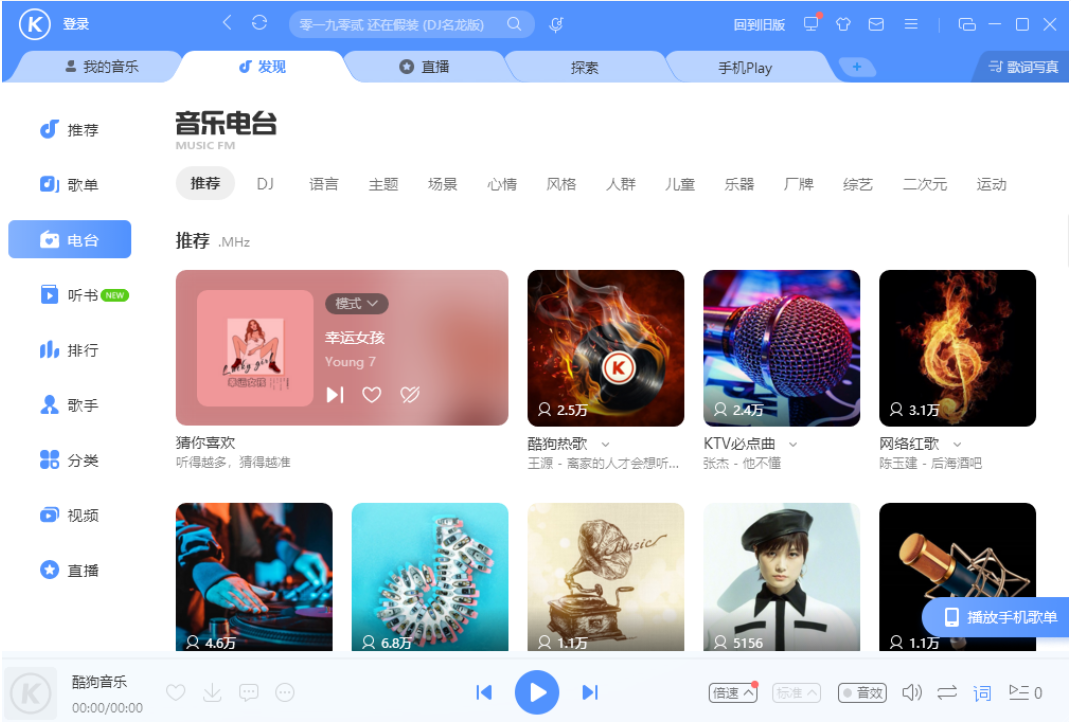Start playback with the main play button
This screenshot has width=1071, height=722.
coord(537,692)
